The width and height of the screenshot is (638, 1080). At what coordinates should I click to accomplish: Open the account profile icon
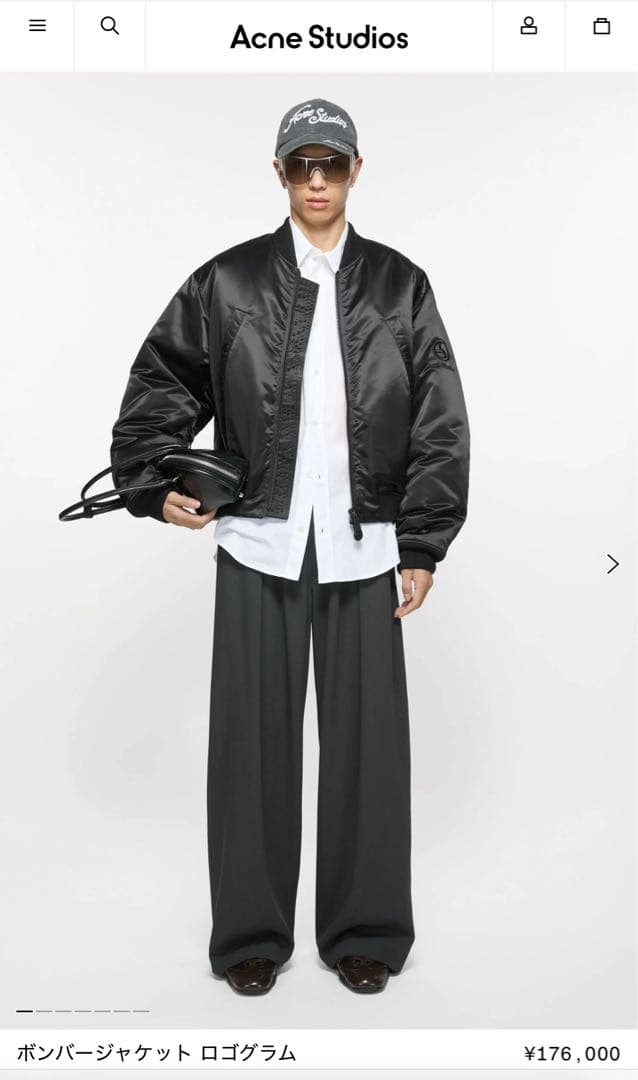[529, 26]
